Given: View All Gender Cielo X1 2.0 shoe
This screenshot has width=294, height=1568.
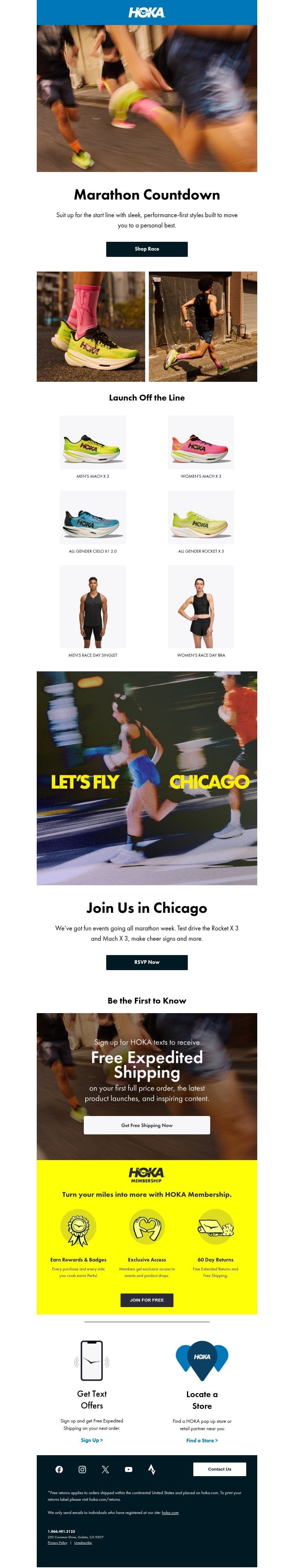Looking at the screenshot, I should point(93,517).
